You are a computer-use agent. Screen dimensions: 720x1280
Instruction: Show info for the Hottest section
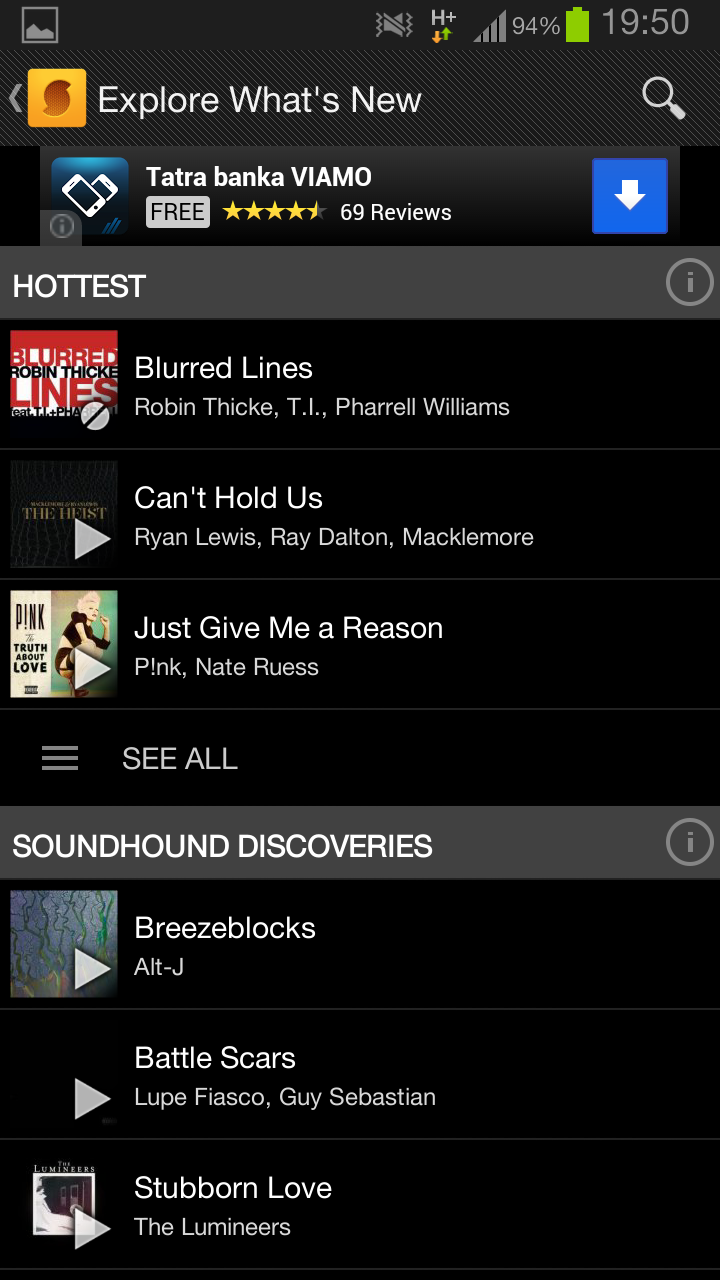coord(689,284)
